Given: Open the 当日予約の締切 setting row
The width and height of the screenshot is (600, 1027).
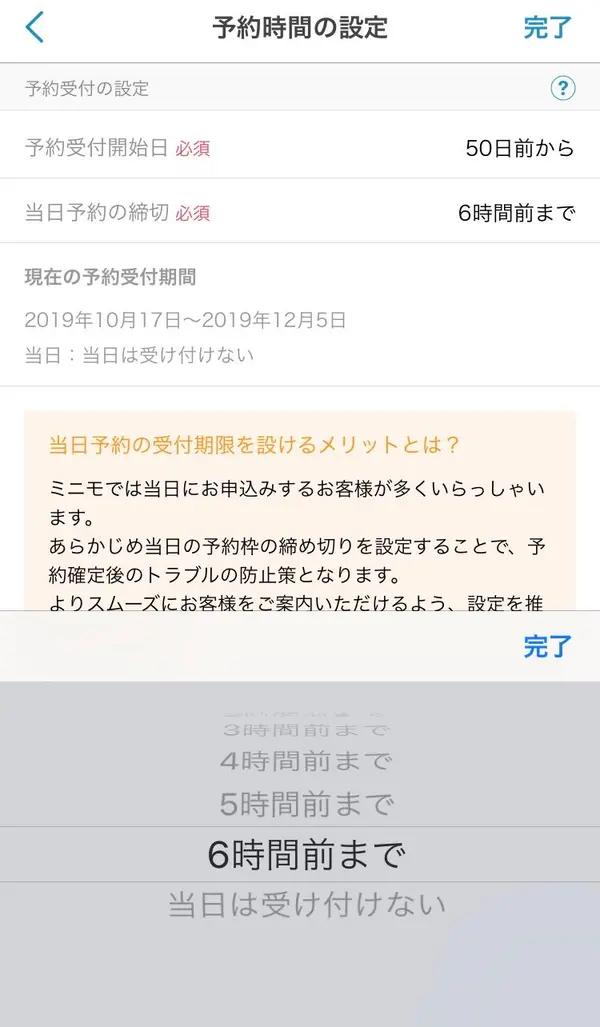Looking at the screenshot, I should click(300, 211).
